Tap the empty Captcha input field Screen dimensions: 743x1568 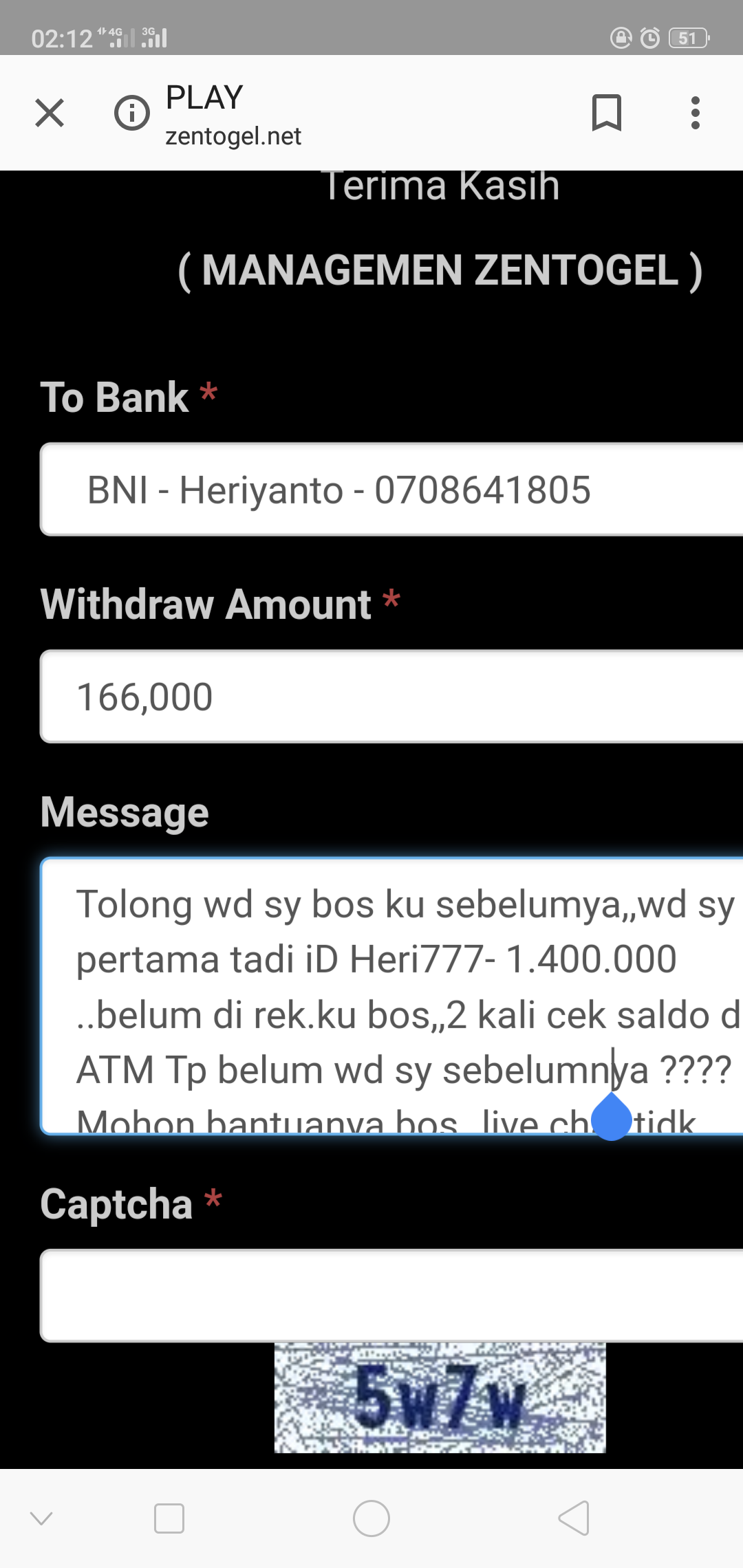pyautogui.click(x=392, y=1296)
